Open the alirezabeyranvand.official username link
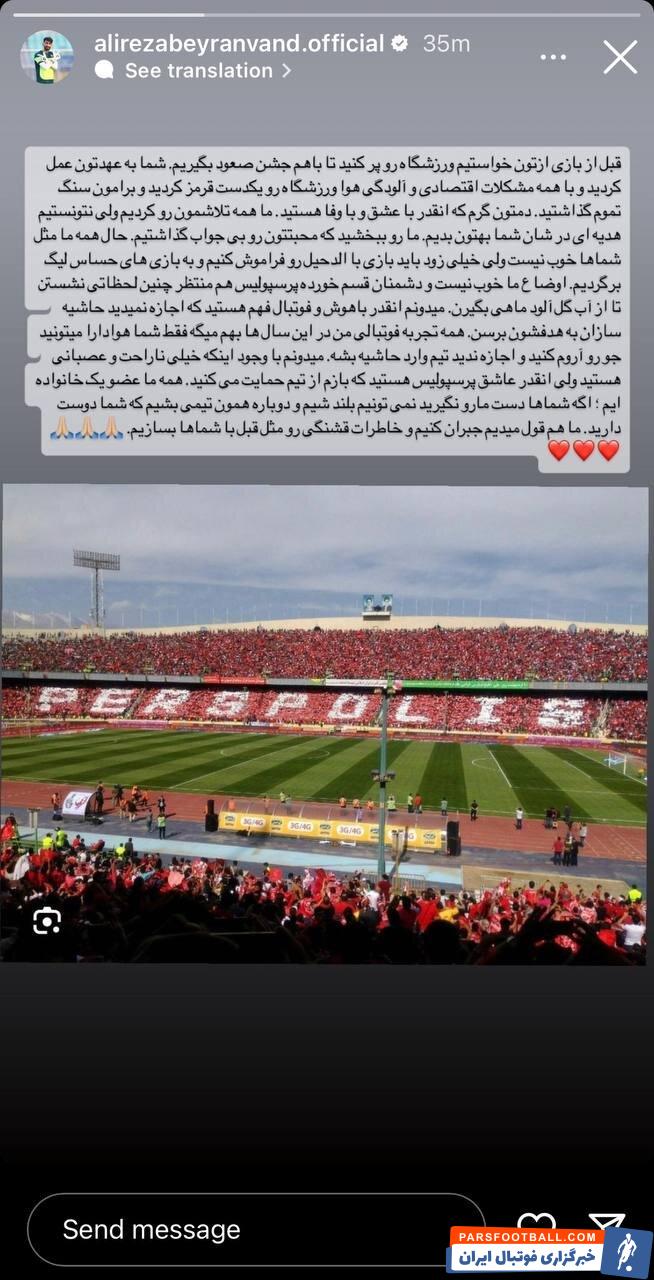 click(x=238, y=43)
